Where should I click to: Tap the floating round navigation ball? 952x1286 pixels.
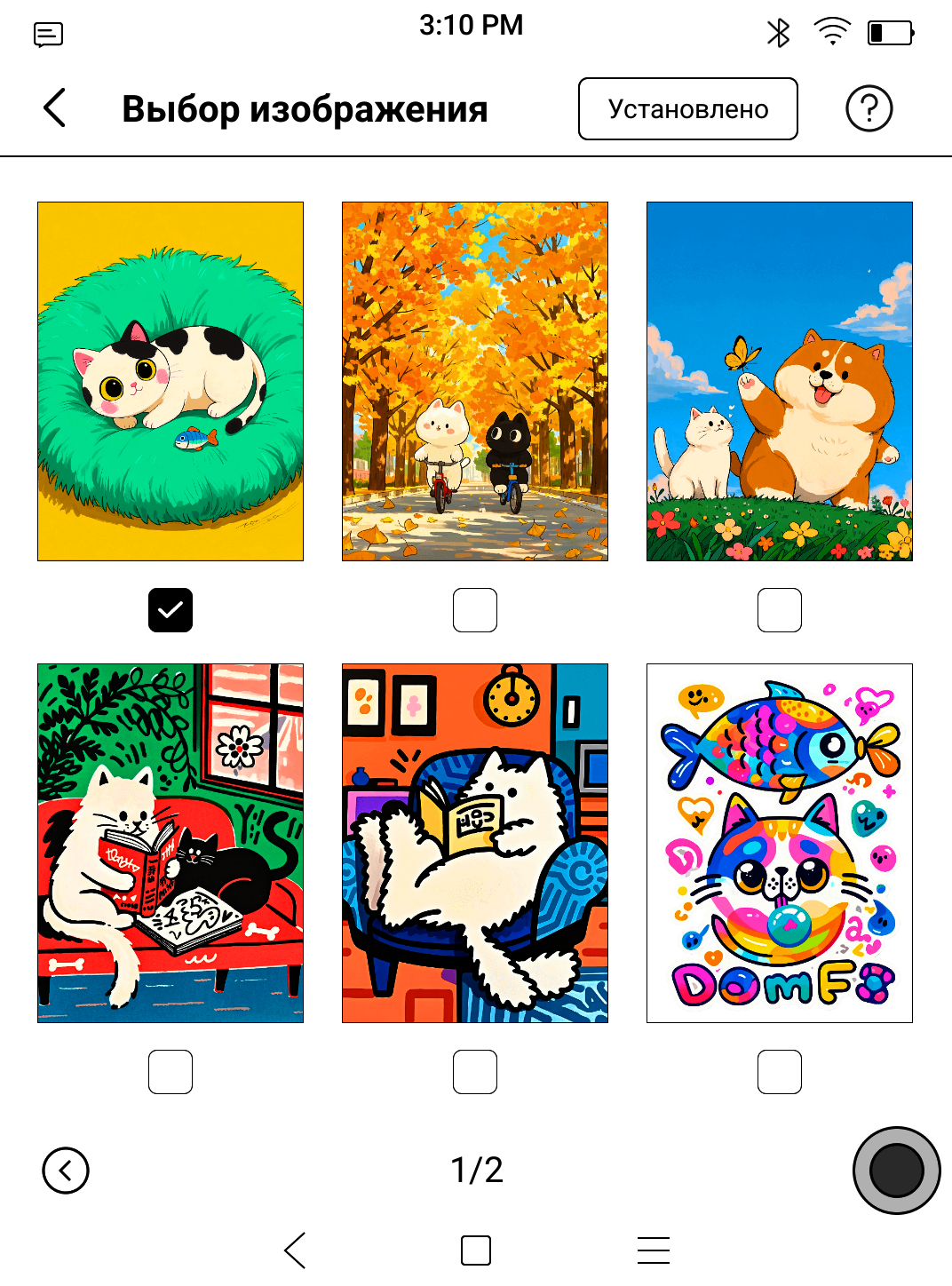[x=896, y=1171]
